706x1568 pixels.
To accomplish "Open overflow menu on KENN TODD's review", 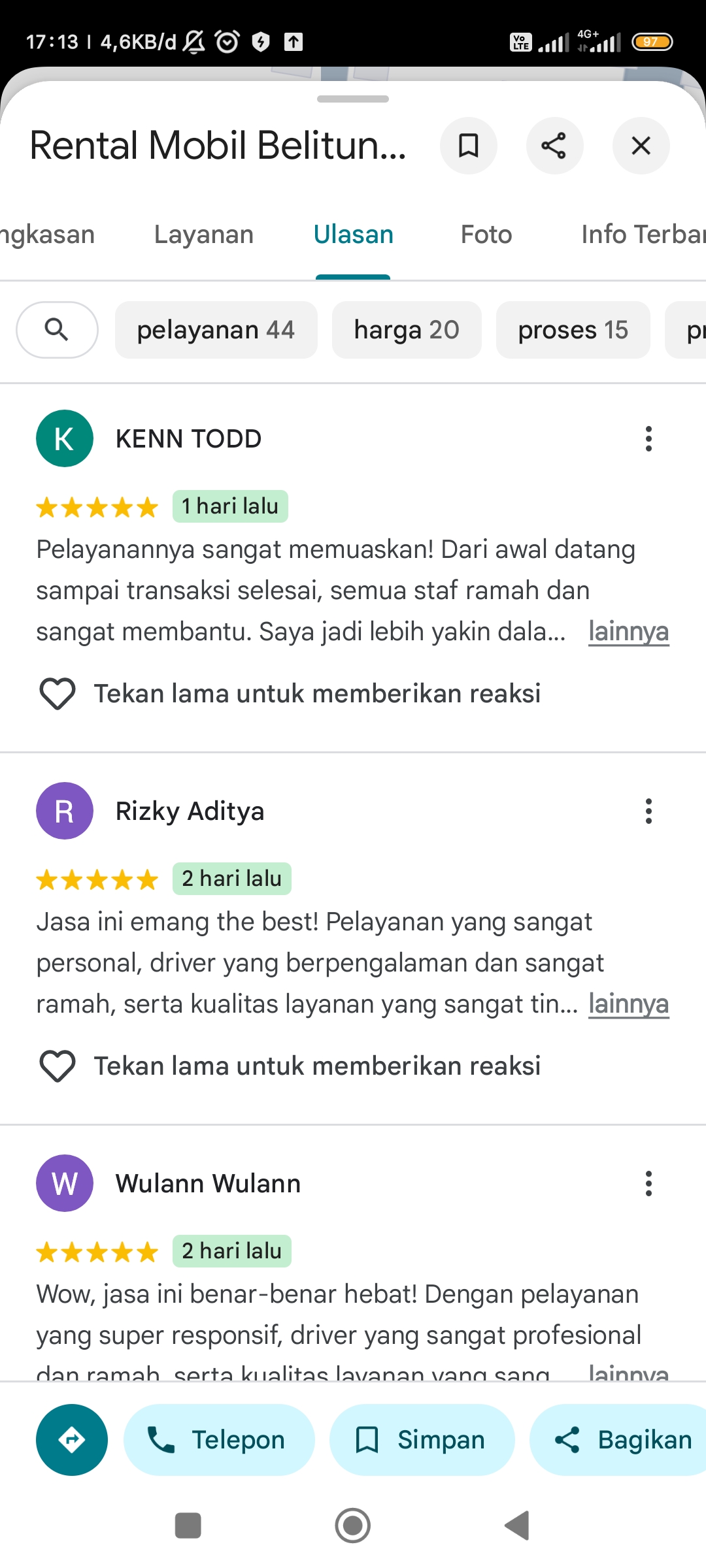I will [648, 439].
